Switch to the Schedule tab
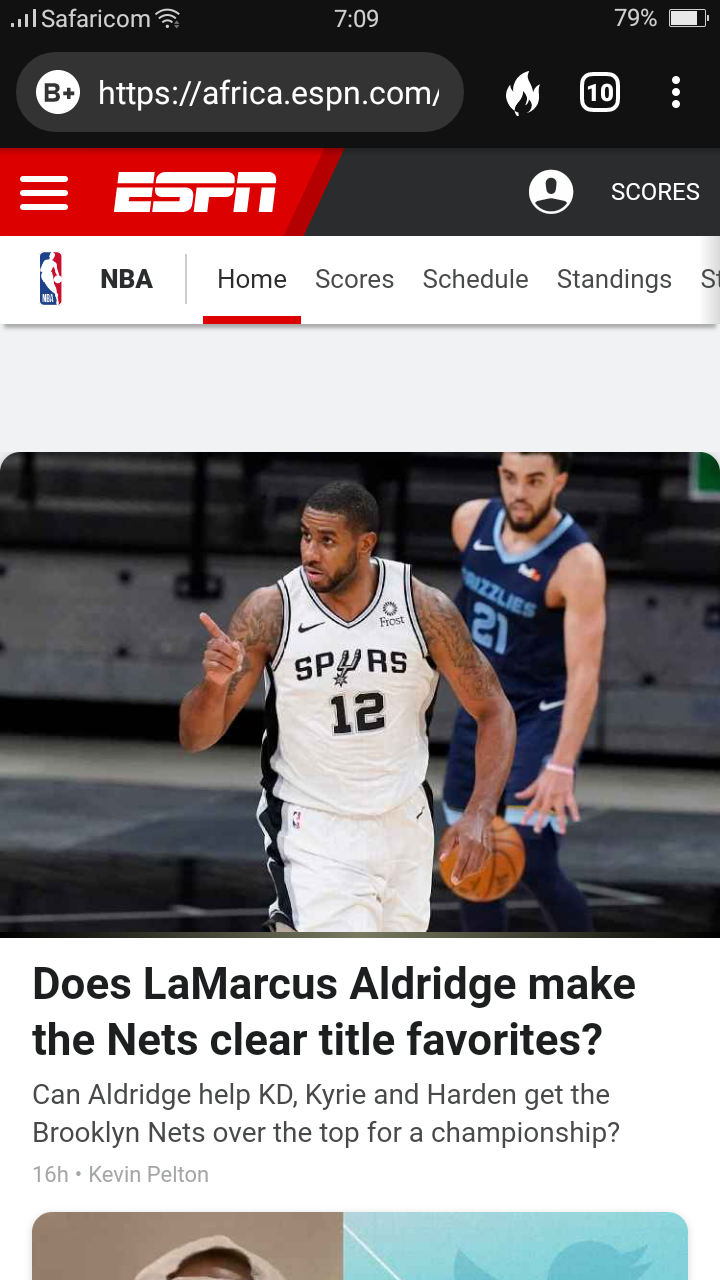The width and height of the screenshot is (720, 1280). point(475,280)
